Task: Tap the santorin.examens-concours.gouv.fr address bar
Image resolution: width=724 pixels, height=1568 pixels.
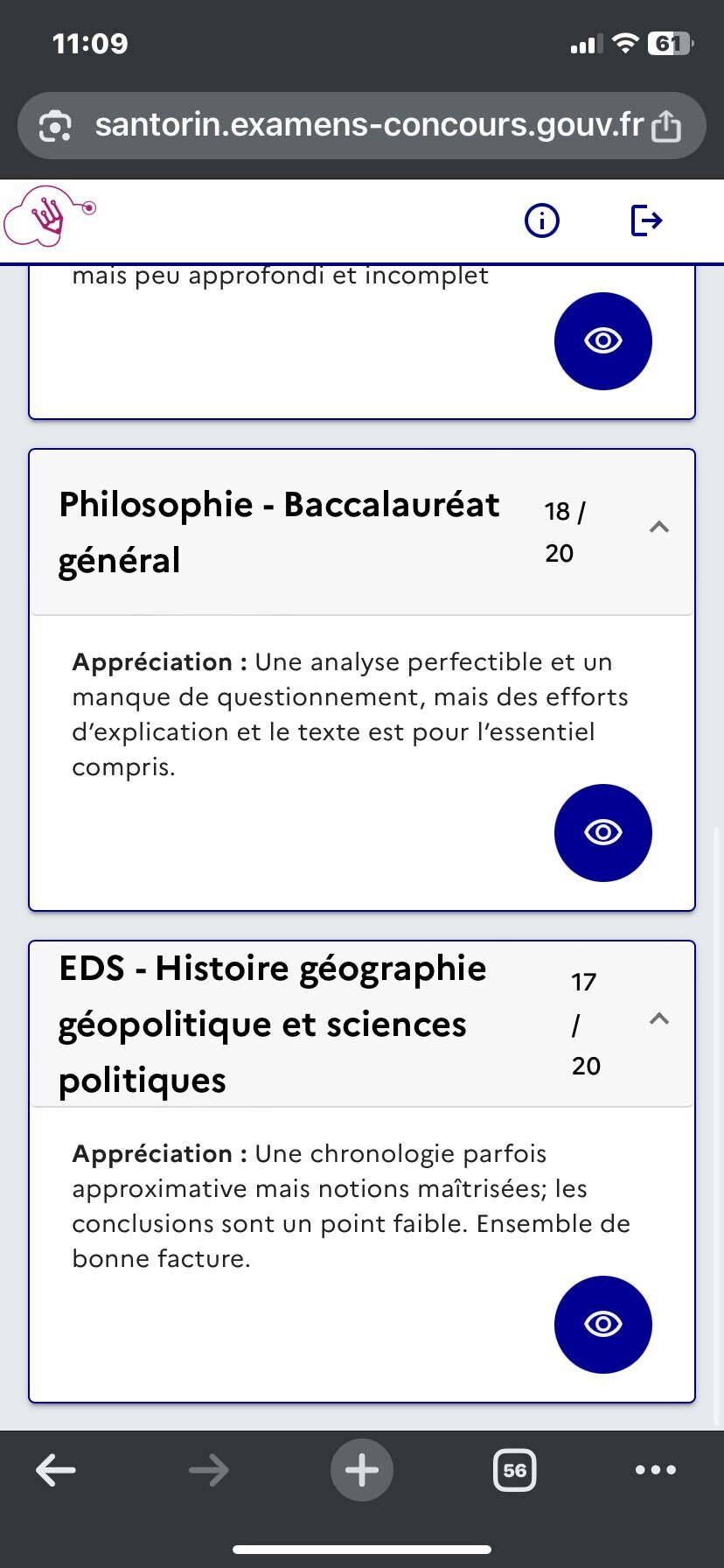Action: 362,125
